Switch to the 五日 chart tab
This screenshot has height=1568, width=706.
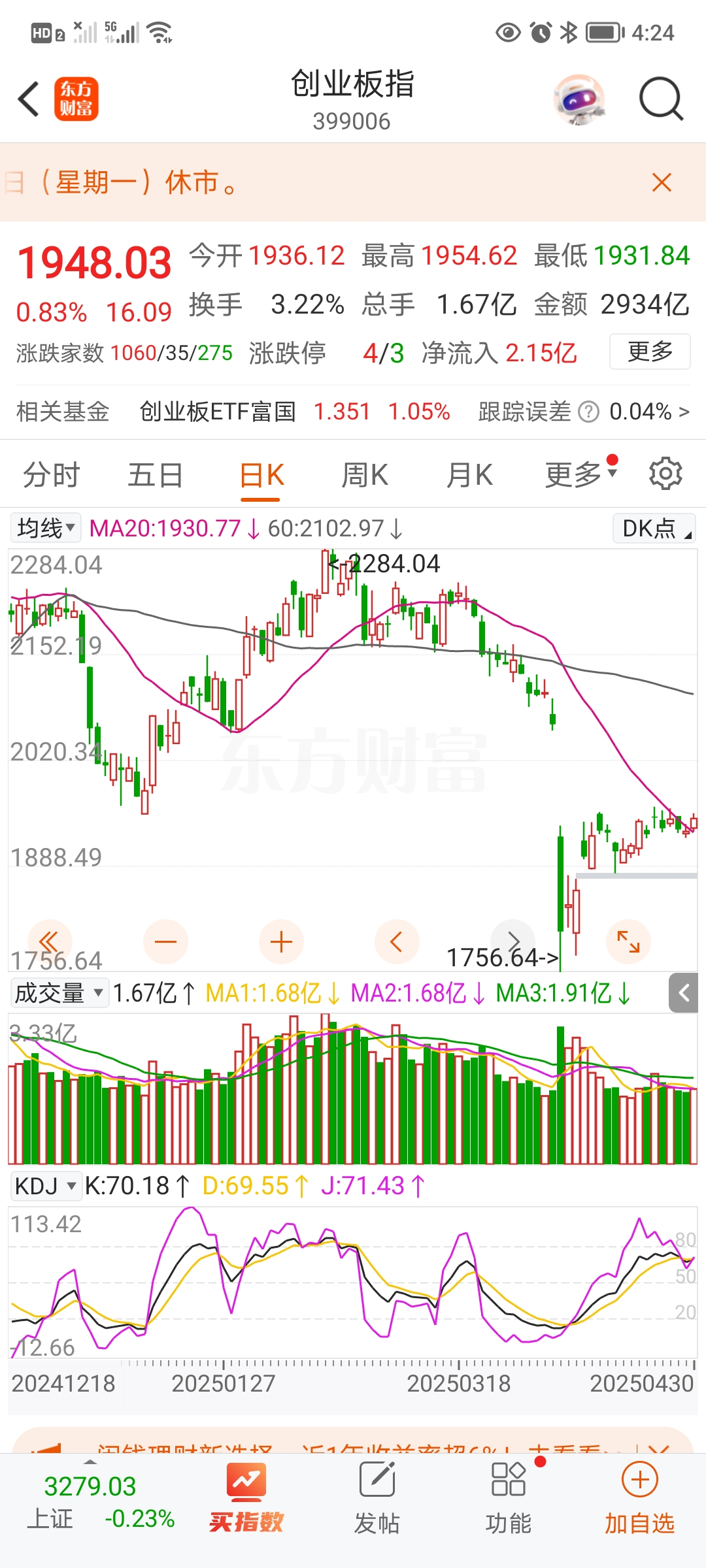[155, 474]
